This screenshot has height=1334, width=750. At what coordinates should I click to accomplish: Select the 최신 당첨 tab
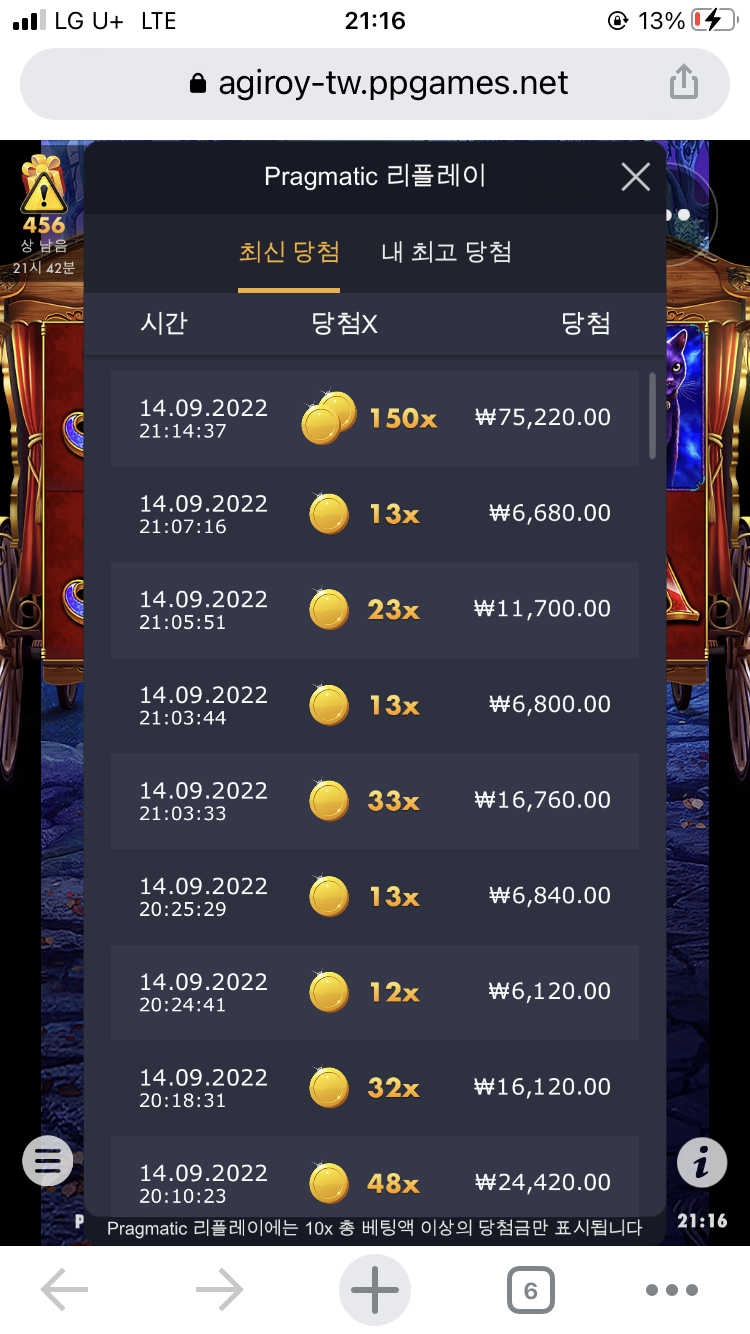point(289,251)
